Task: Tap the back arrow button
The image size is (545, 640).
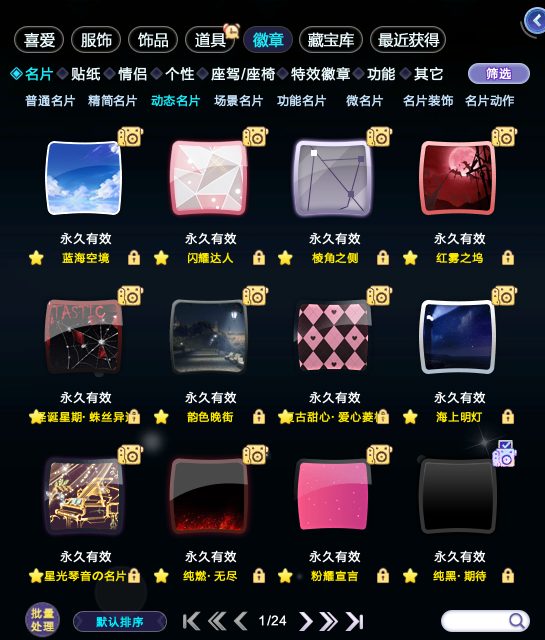Action: tap(535, 21)
